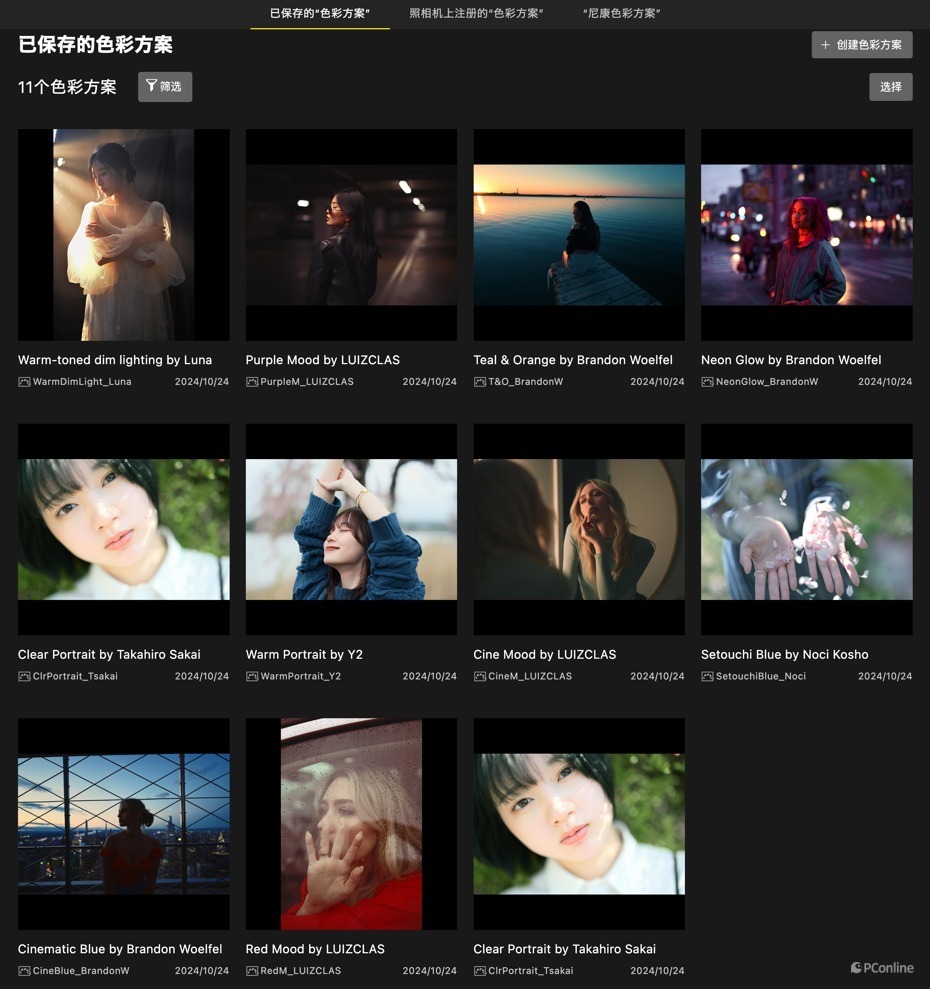Switch to "尼康色彩方案" tab

621,13
